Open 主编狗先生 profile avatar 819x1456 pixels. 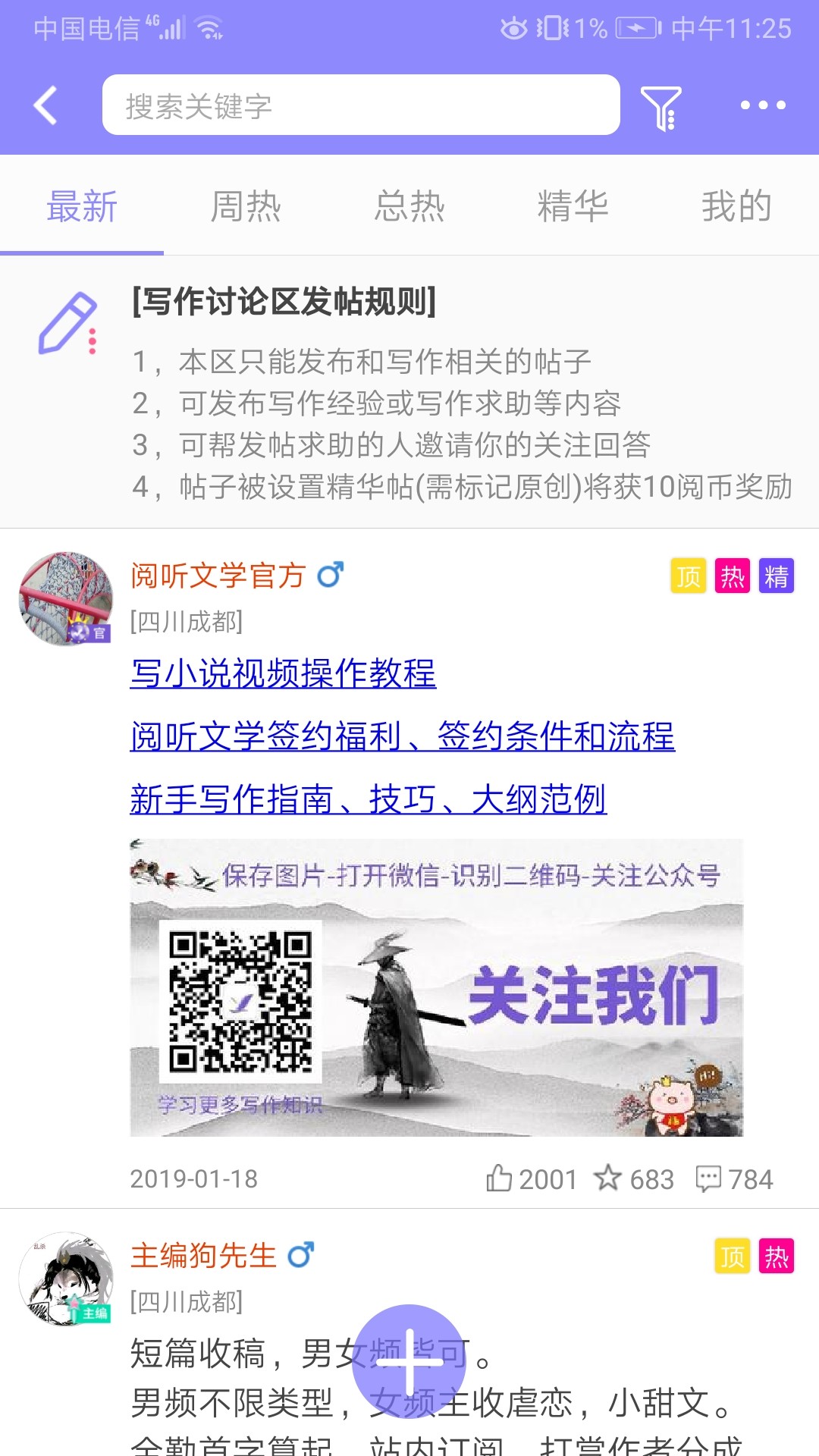coord(66,1279)
